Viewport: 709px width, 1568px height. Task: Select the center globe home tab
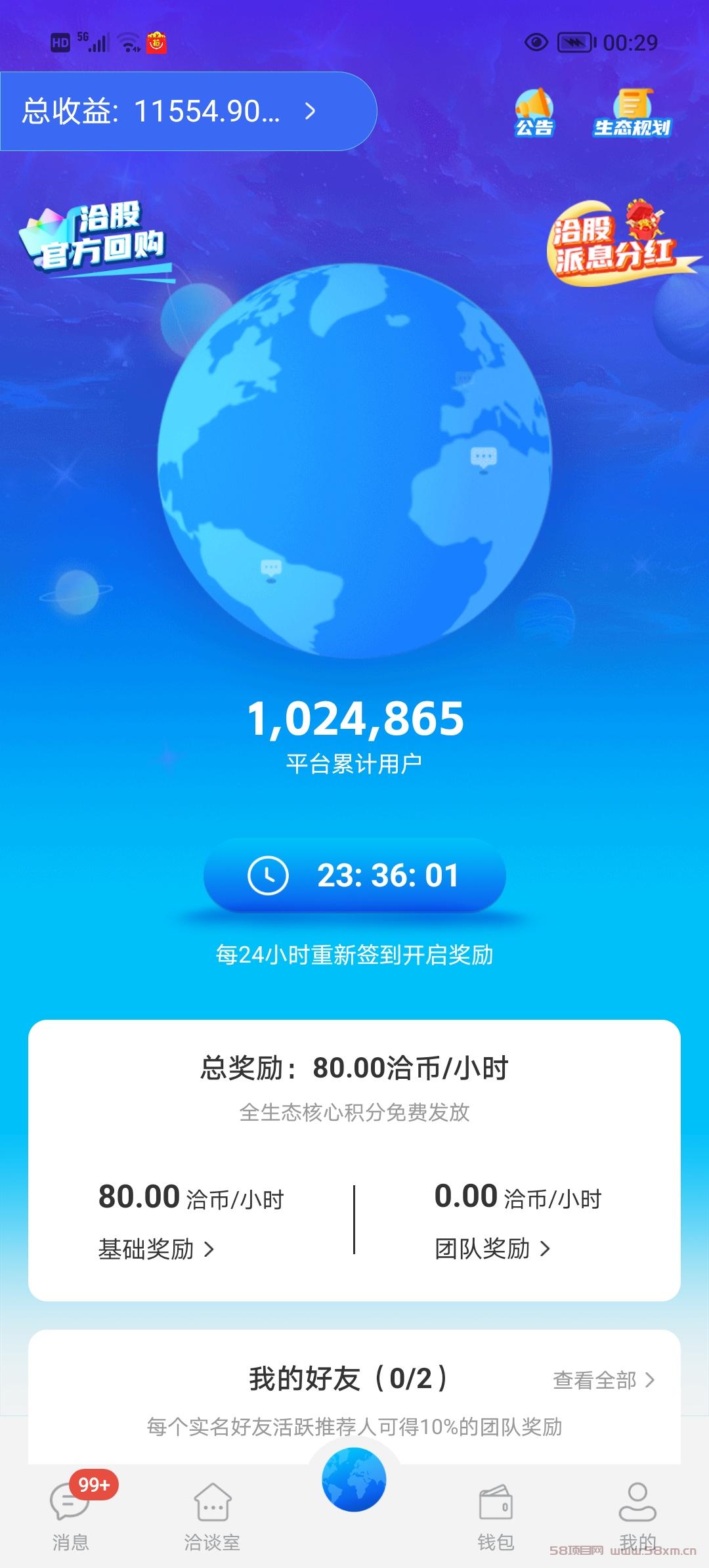(354, 1480)
